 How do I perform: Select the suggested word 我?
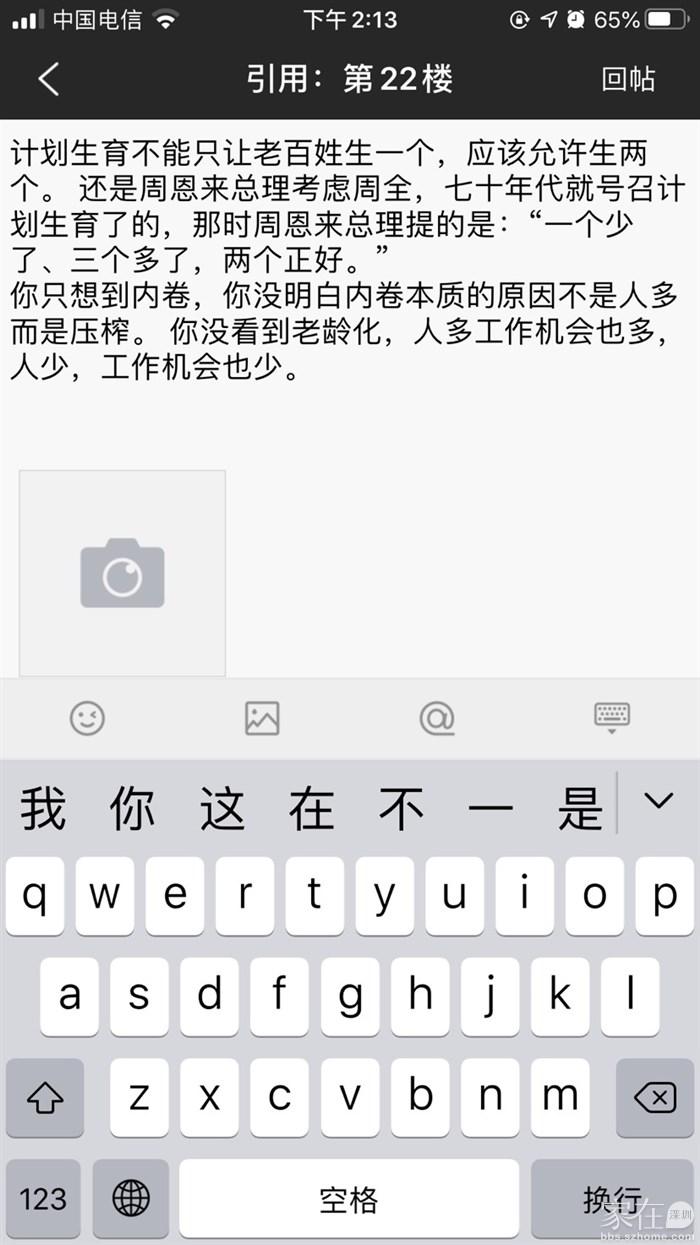pos(43,808)
